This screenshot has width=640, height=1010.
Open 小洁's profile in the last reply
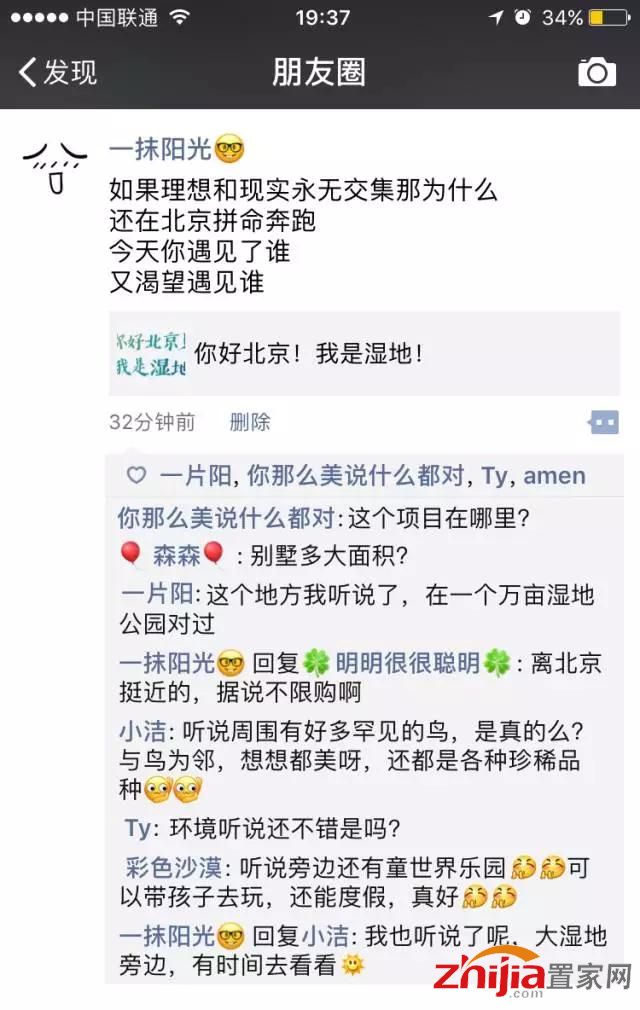click(x=326, y=936)
